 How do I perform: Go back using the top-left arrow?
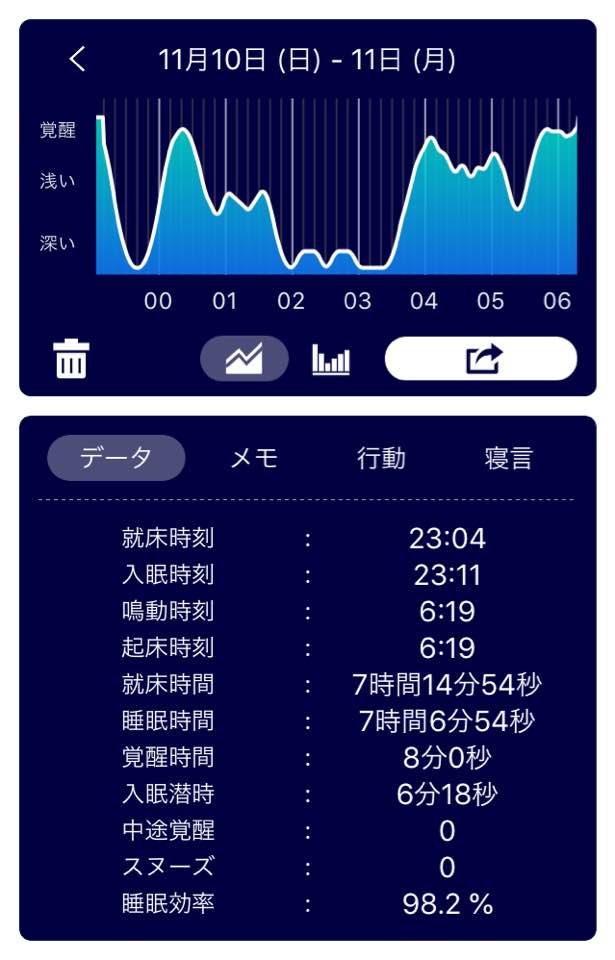coord(78,60)
